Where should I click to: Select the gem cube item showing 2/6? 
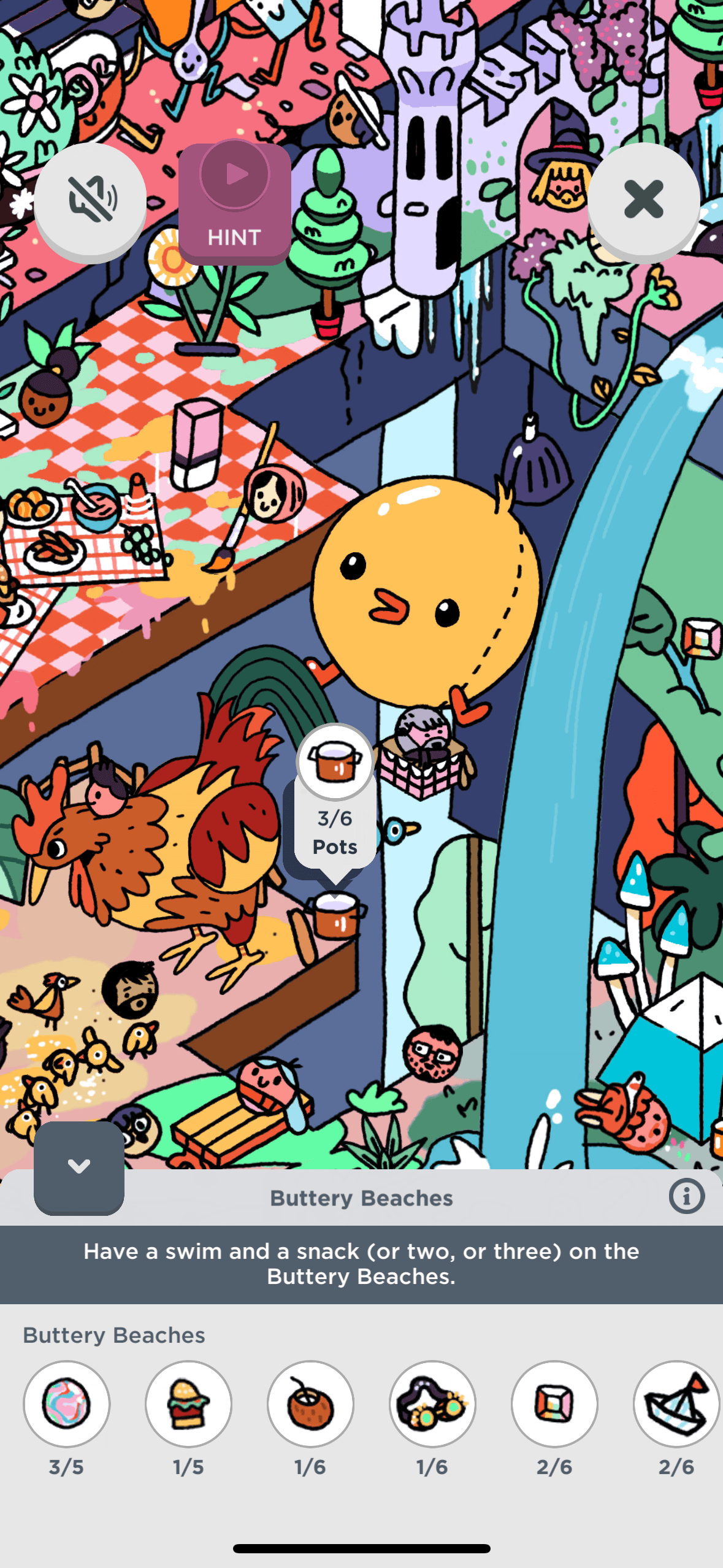pyautogui.click(x=554, y=1404)
